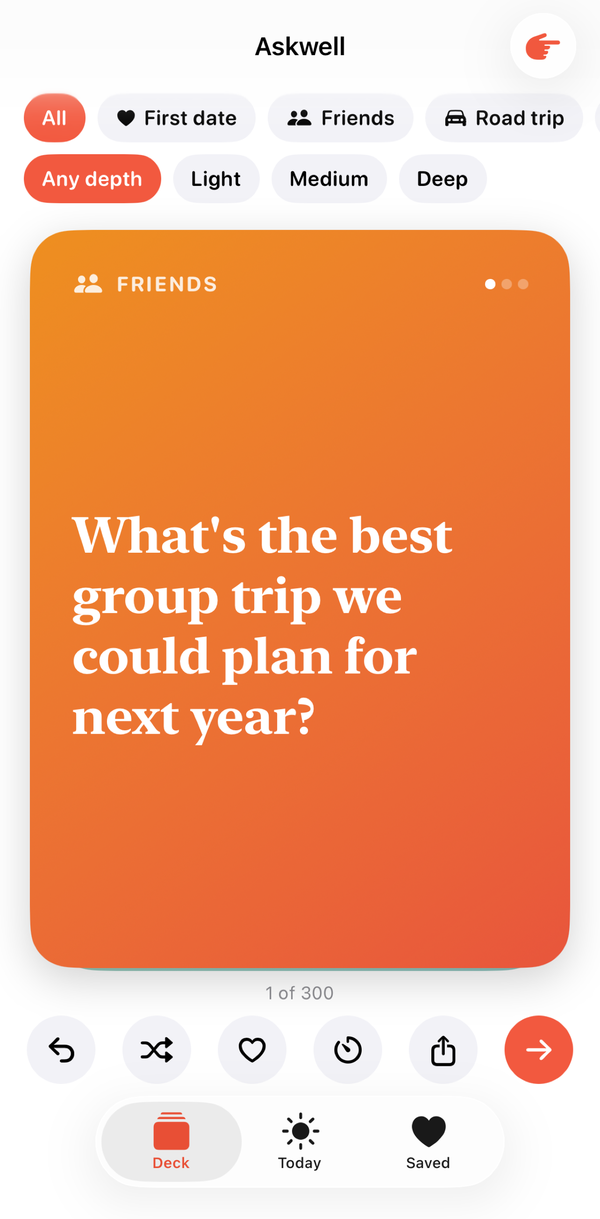Filter to Medium depth questions

click(329, 179)
